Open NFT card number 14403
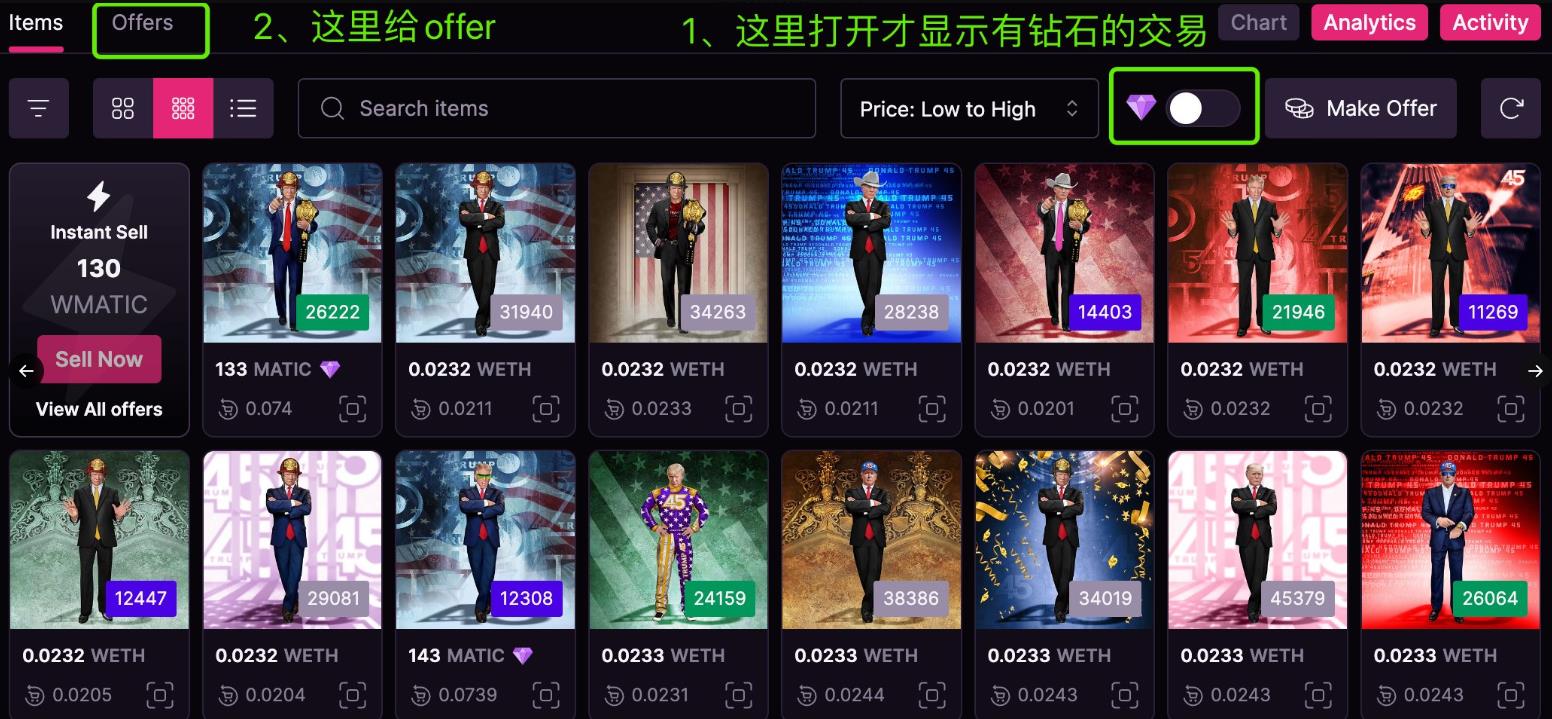Image resolution: width=1552 pixels, height=719 pixels. [1064, 255]
